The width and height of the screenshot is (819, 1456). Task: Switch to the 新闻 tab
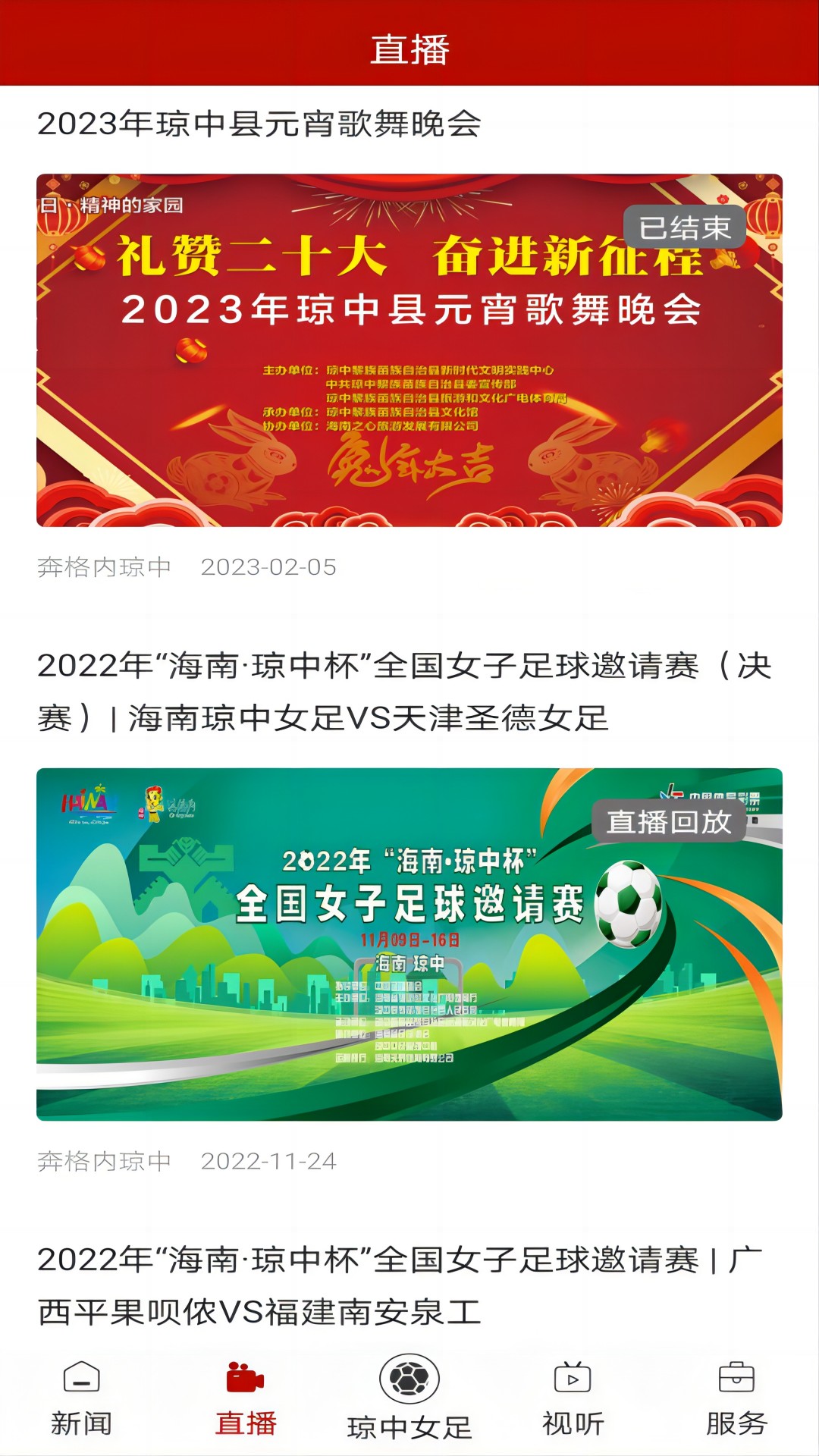pos(81,1399)
